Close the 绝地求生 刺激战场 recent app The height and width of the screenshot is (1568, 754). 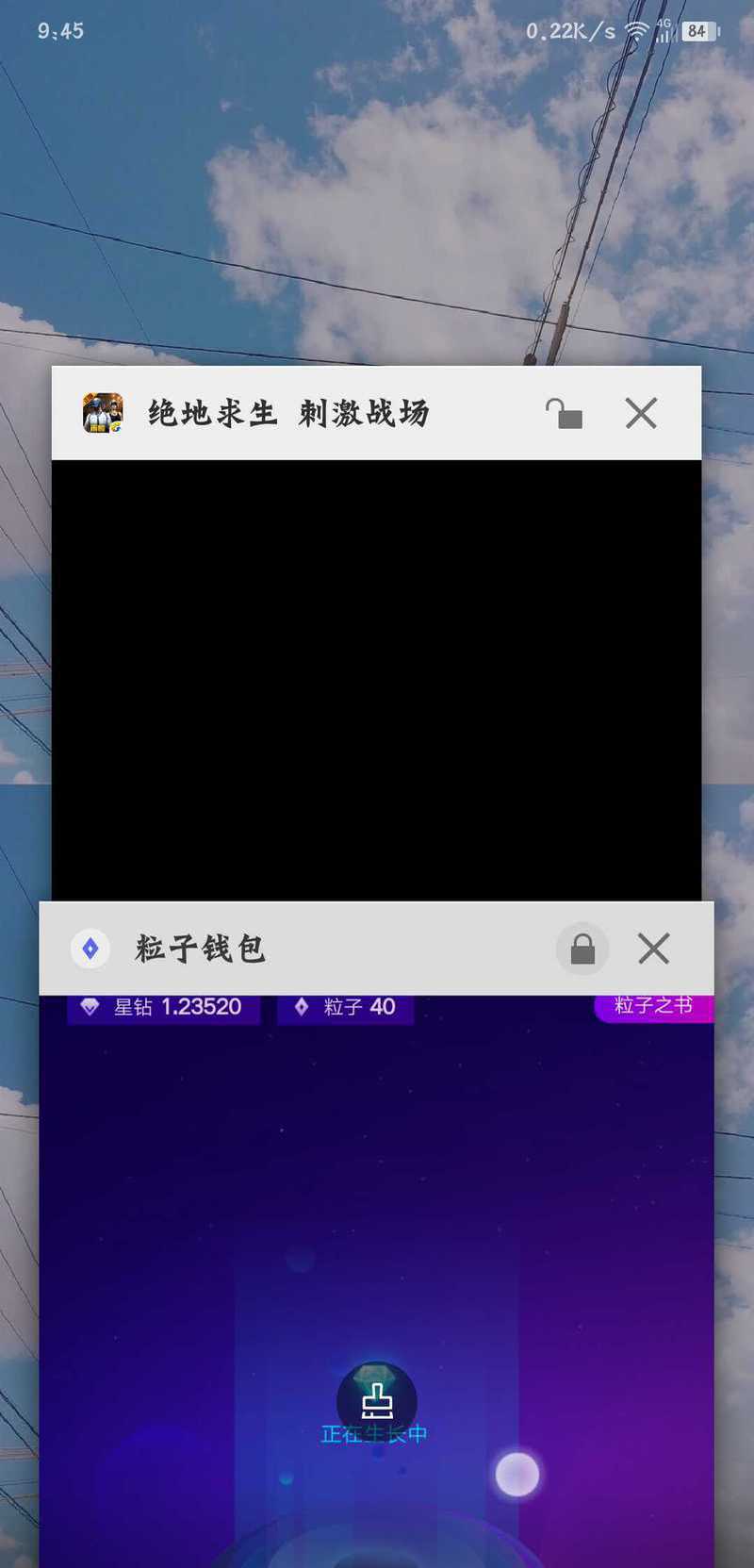click(641, 413)
